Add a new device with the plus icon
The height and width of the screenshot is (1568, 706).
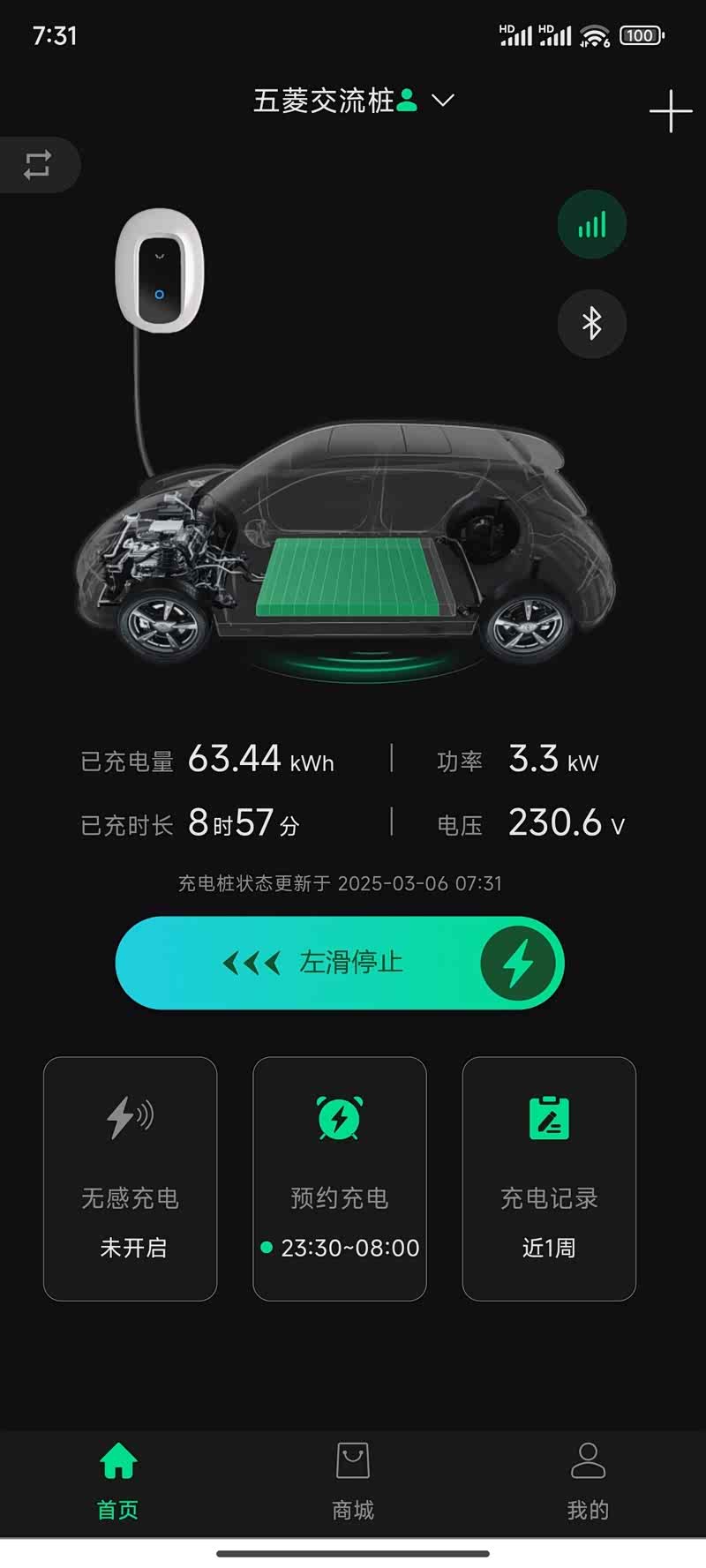671,111
